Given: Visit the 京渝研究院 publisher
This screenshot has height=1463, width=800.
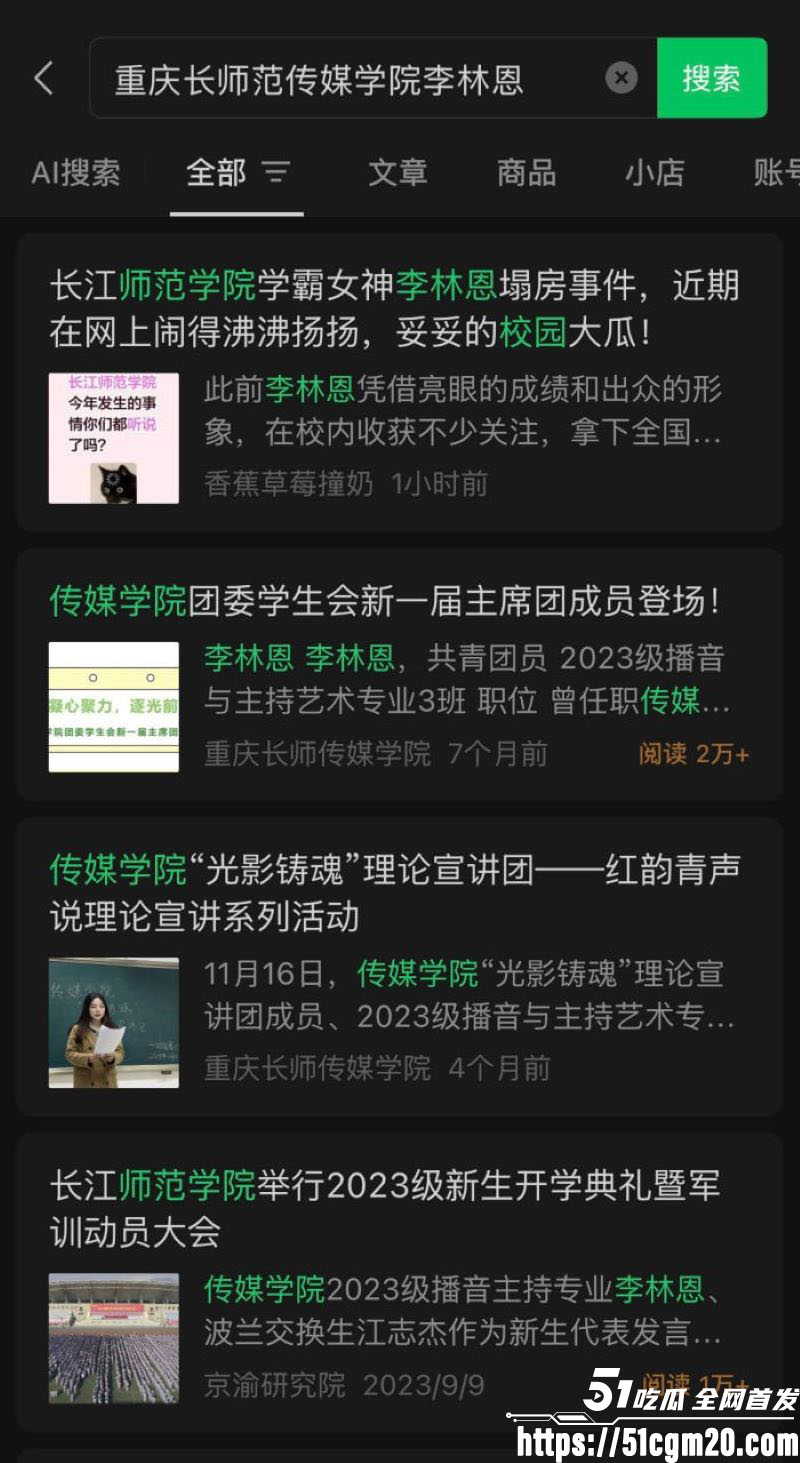Looking at the screenshot, I should 270,1385.
